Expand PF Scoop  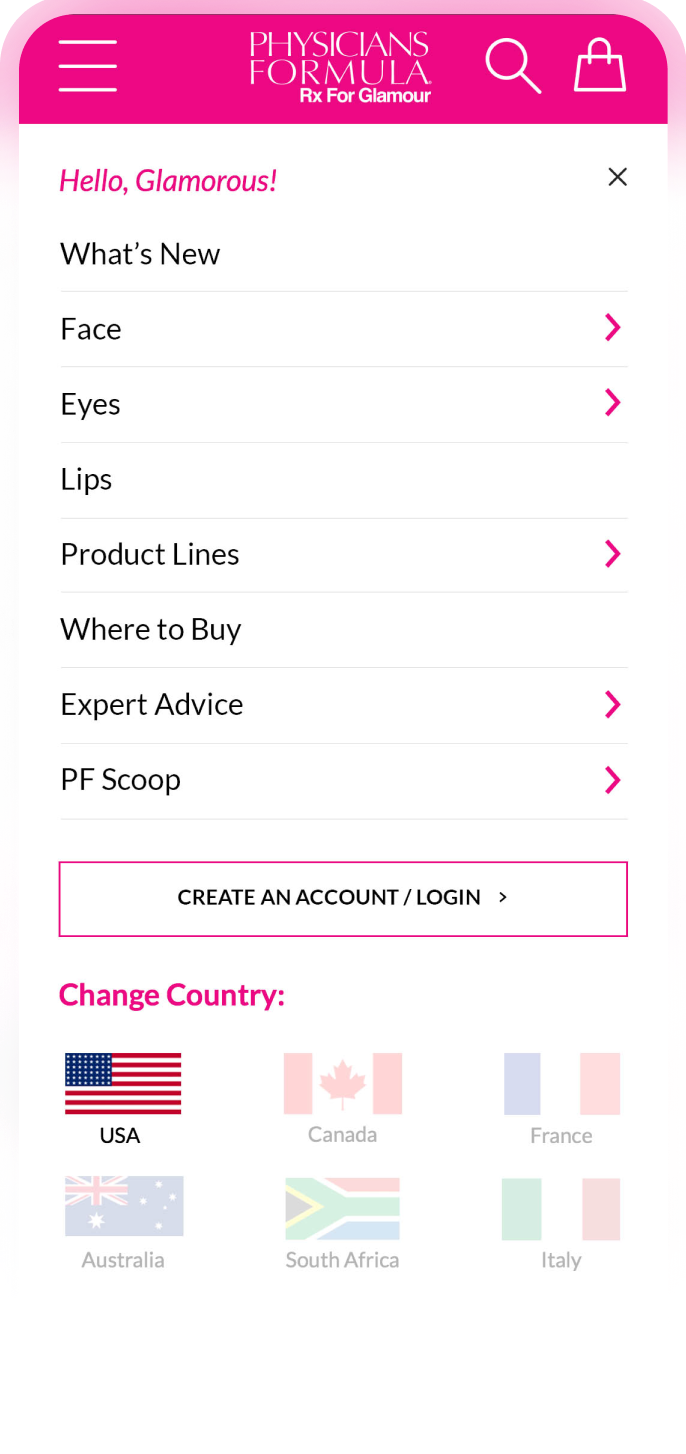point(612,780)
